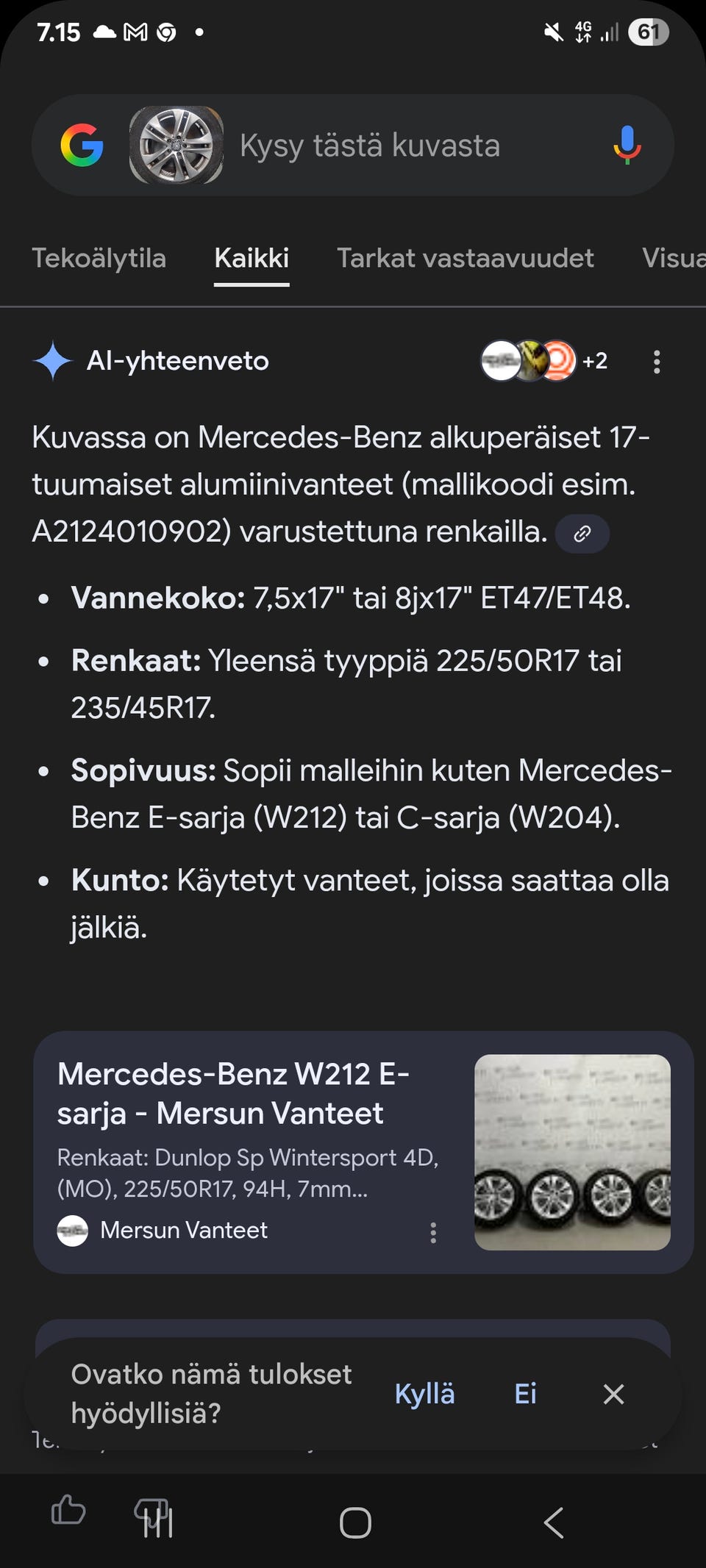Open the source link chain icon
Screen dimensions: 706x1568
tap(582, 534)
